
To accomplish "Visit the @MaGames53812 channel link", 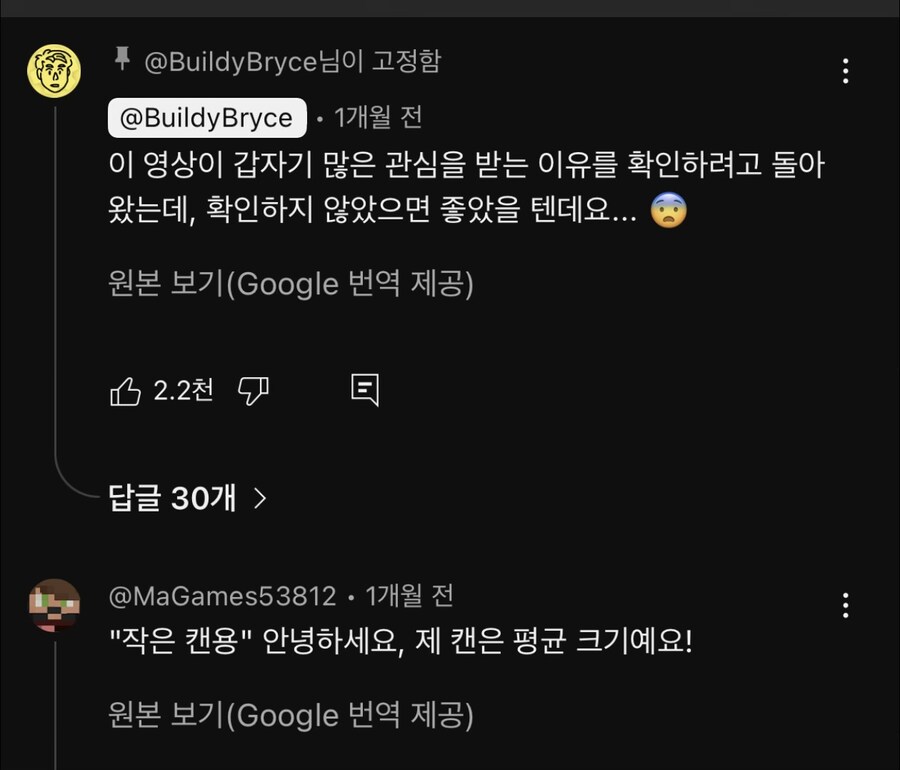I will pyautogui.click(x=222, y=597).
